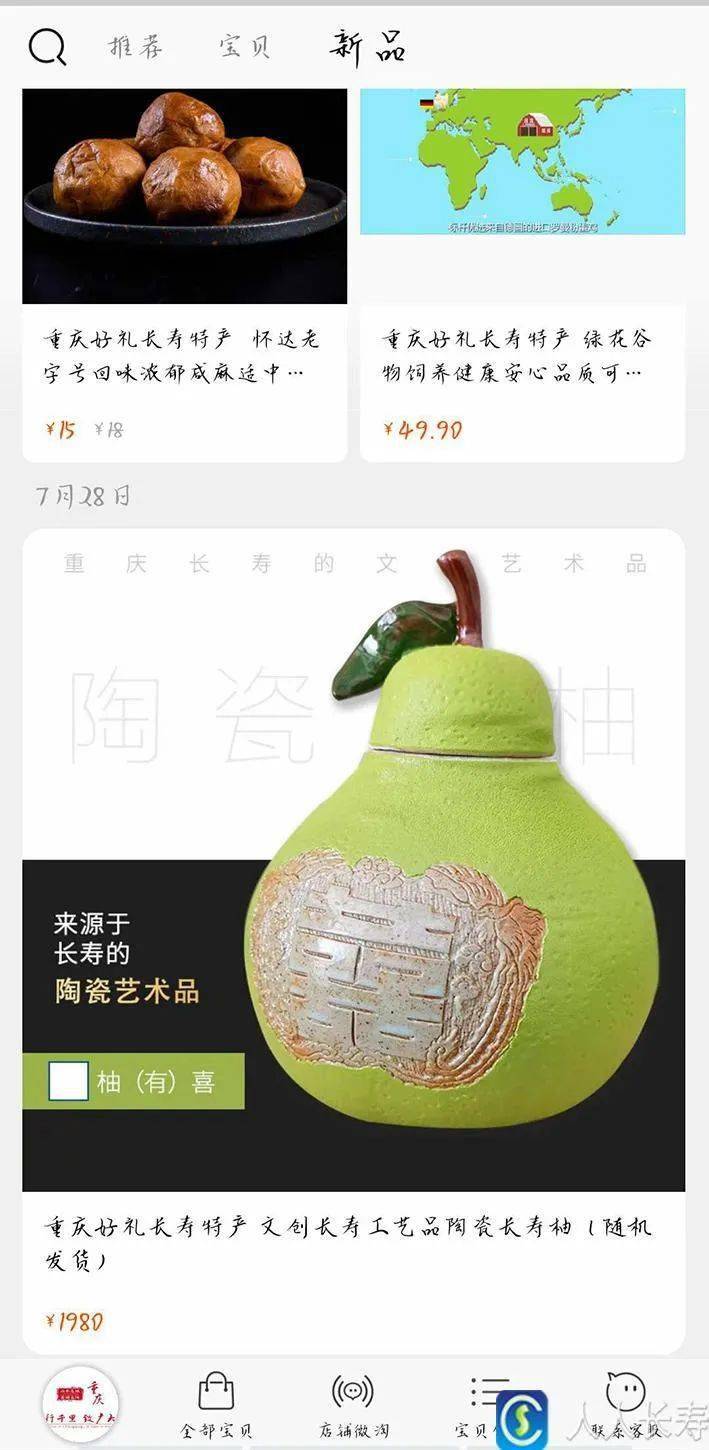Contact 联系客服 customer service
This screenshot has height=1450, width=709.
tap(625, 1404)
